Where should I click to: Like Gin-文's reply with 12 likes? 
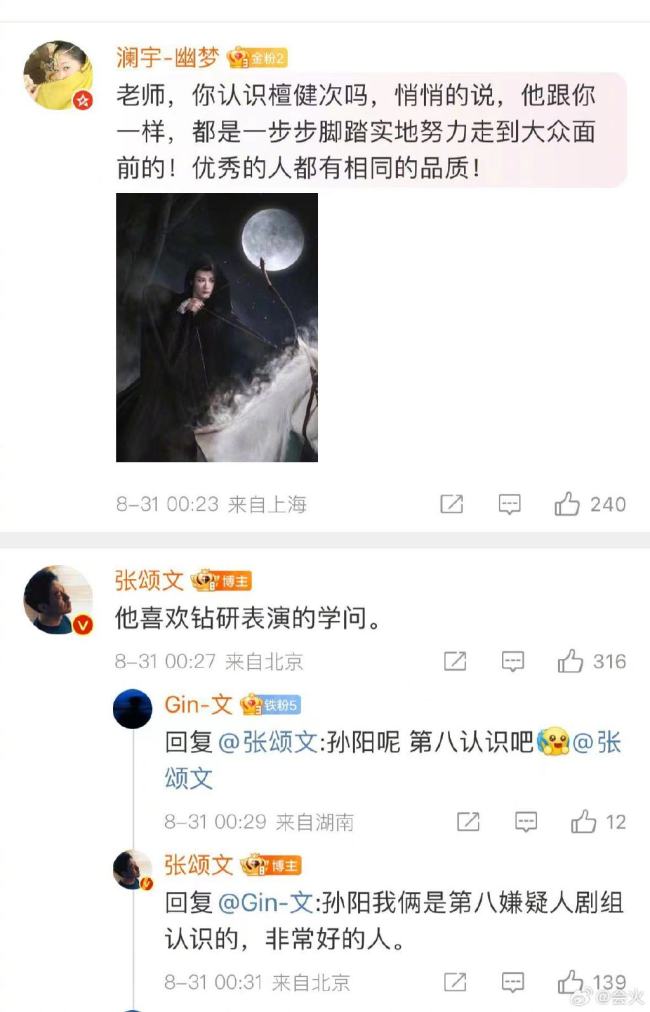tap(584, 822)
